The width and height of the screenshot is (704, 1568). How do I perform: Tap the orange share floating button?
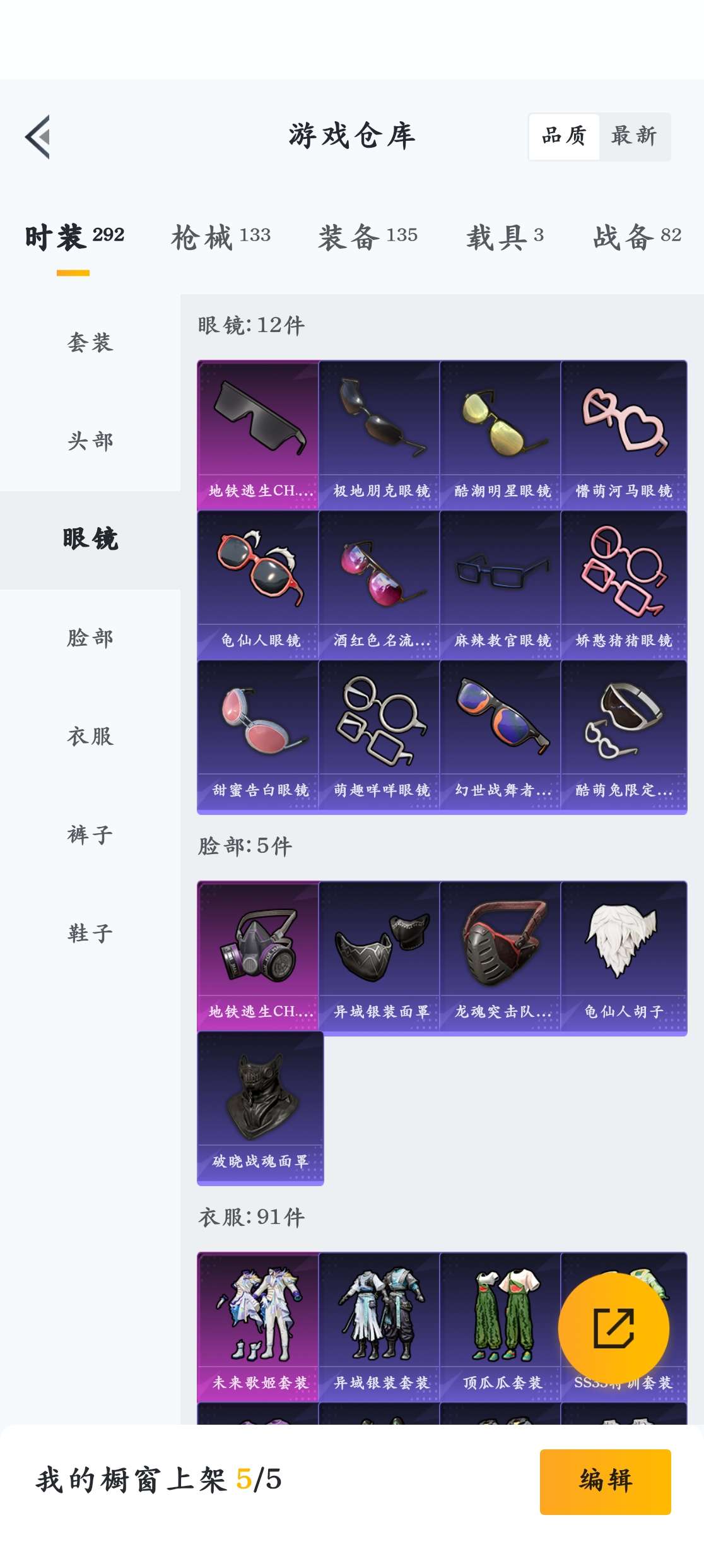[613, 1328]
